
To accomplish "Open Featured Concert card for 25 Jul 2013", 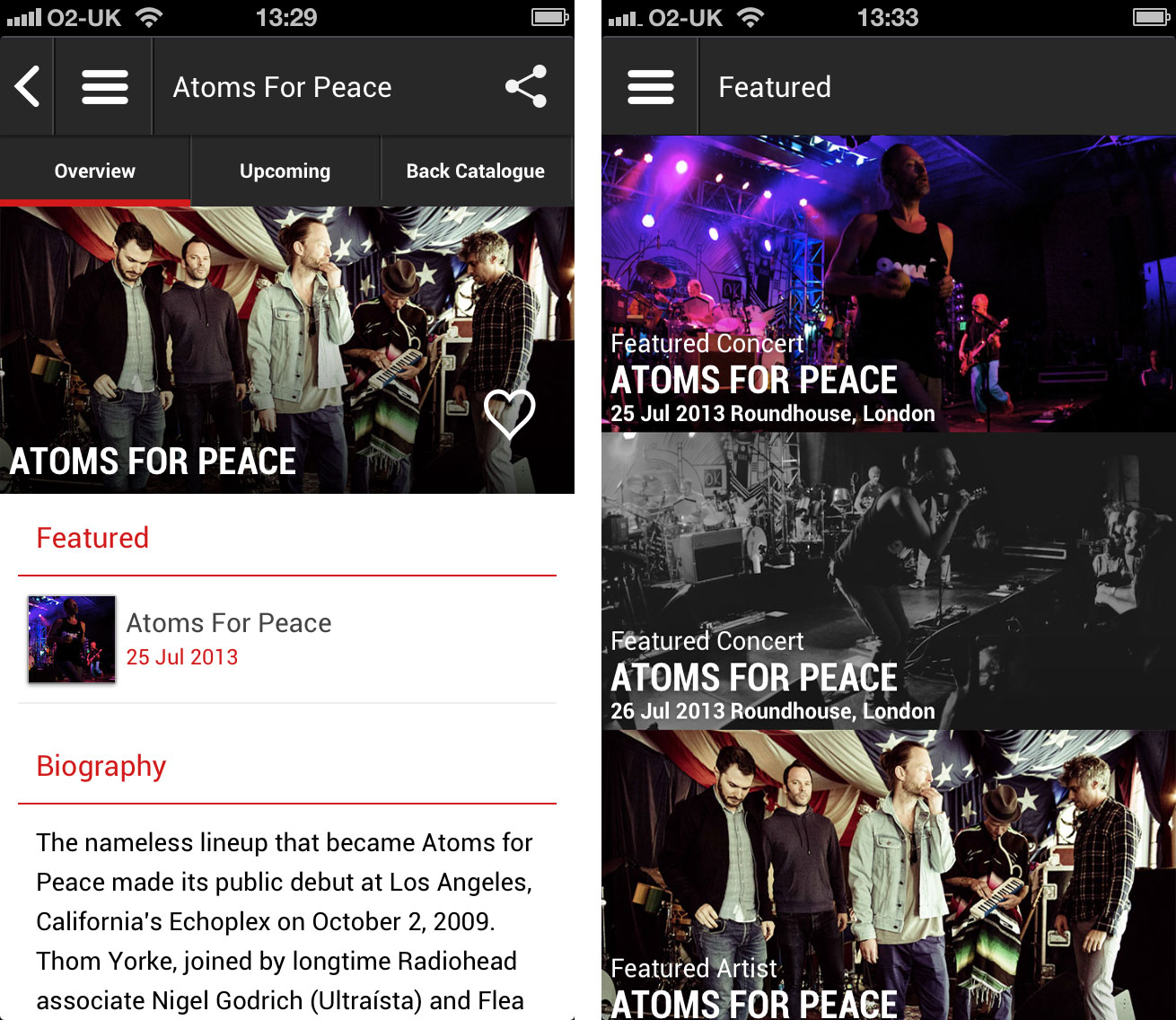I will pos(889,284).
